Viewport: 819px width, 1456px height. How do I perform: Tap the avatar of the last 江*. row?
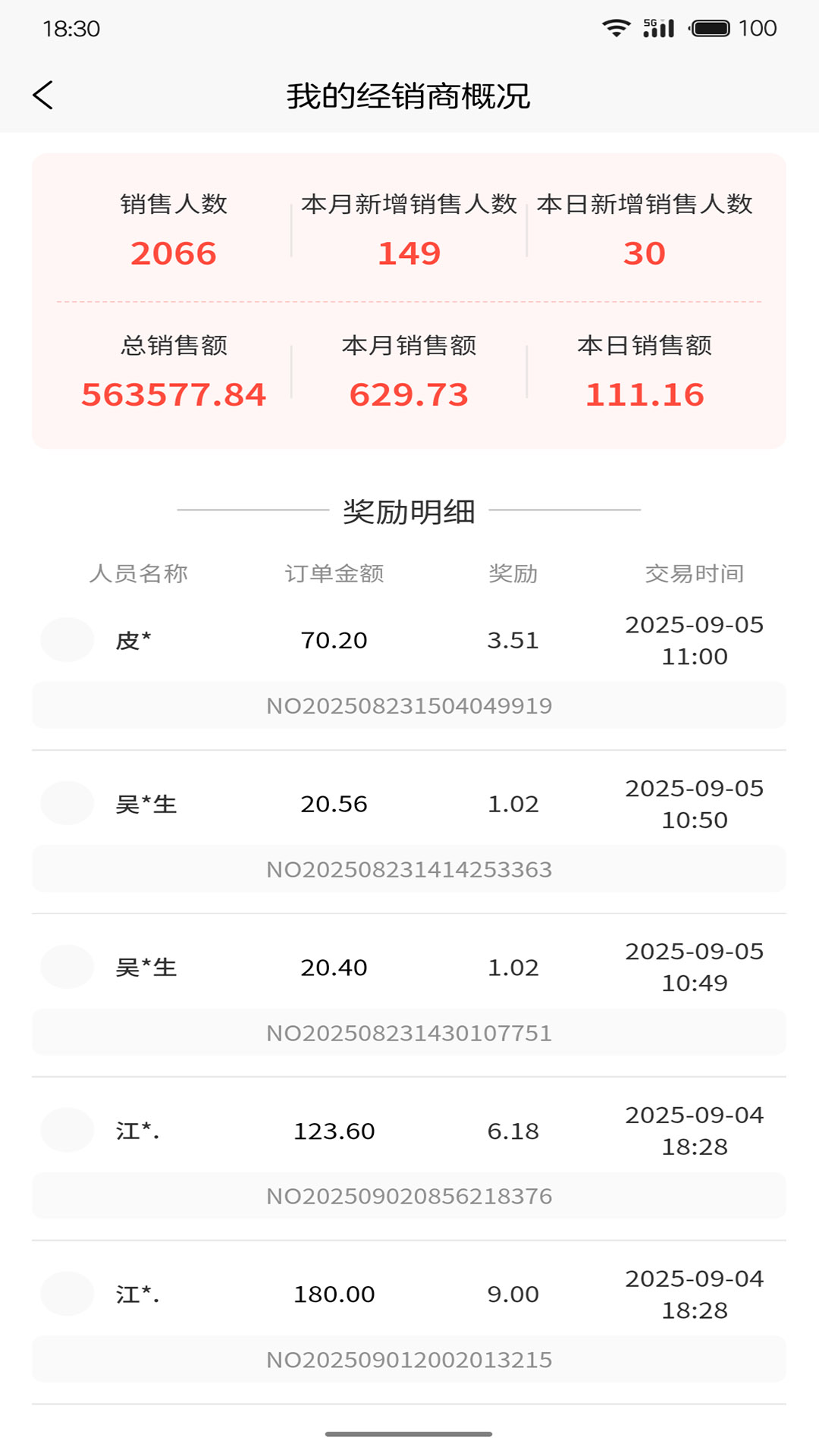click(x=67, y=1294)
